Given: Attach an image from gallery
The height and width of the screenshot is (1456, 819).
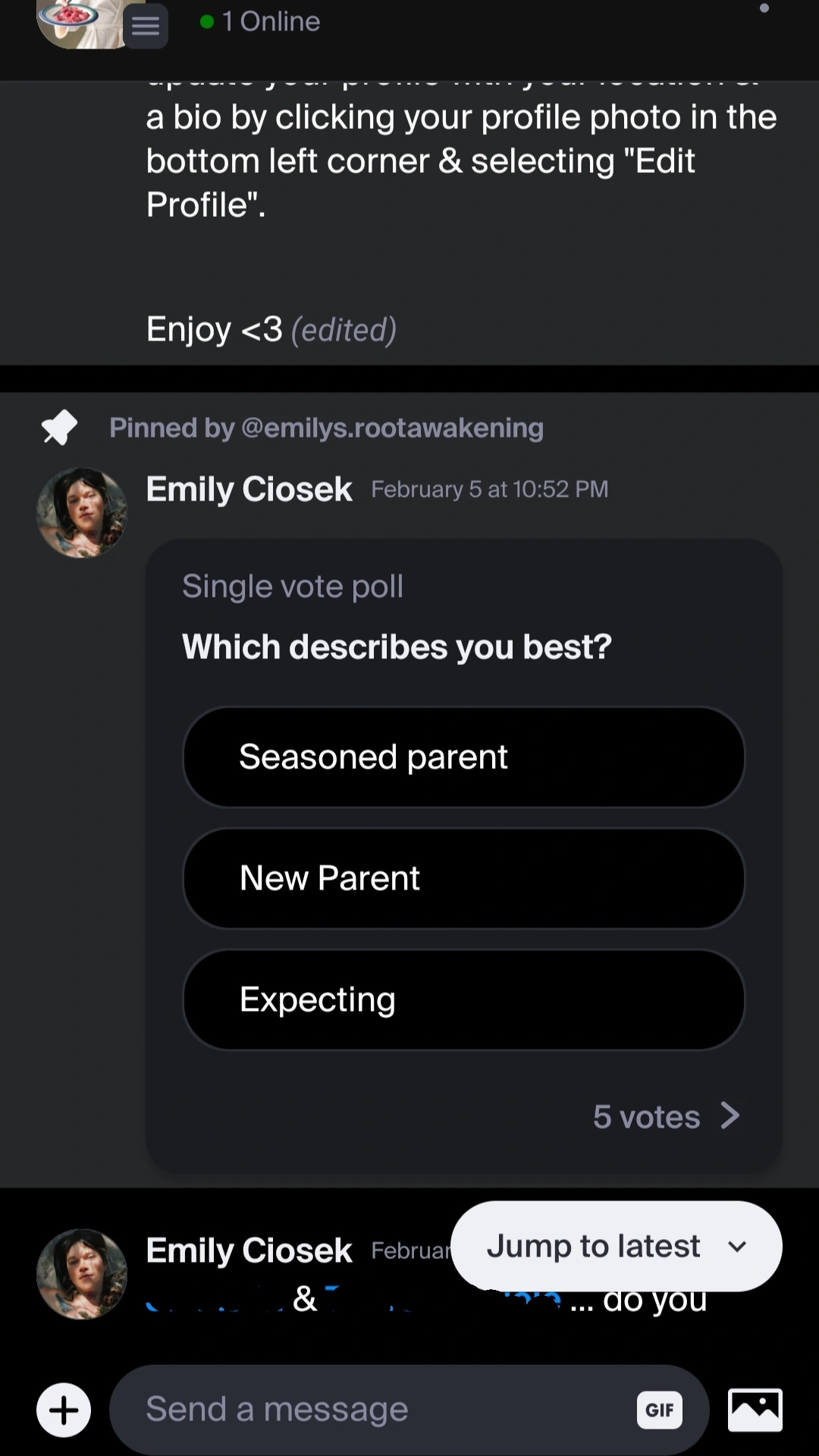Looking at the screenshot, I should point(755,1410).
